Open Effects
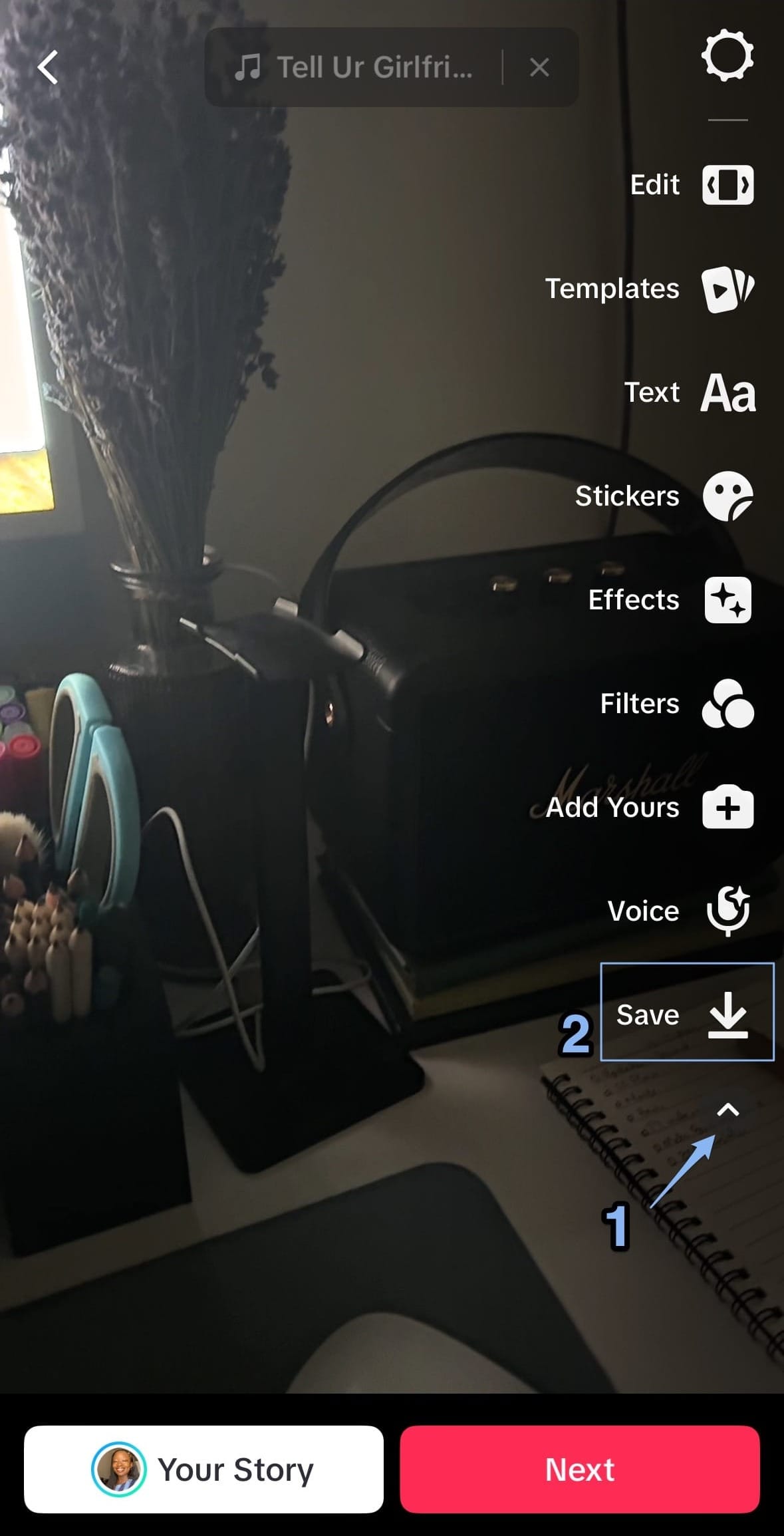Viewport: 784px width, 1536px height. point(727,600)
